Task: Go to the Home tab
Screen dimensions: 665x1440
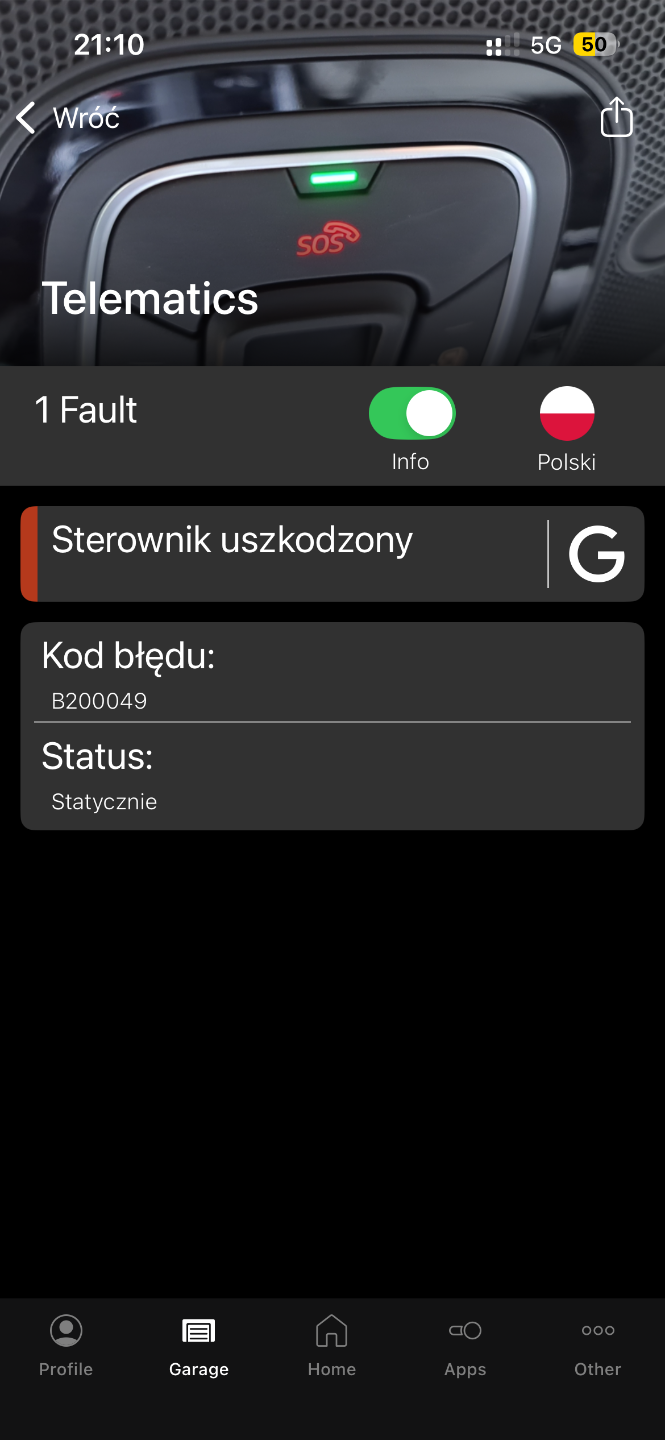Action: click(332, 1347)
